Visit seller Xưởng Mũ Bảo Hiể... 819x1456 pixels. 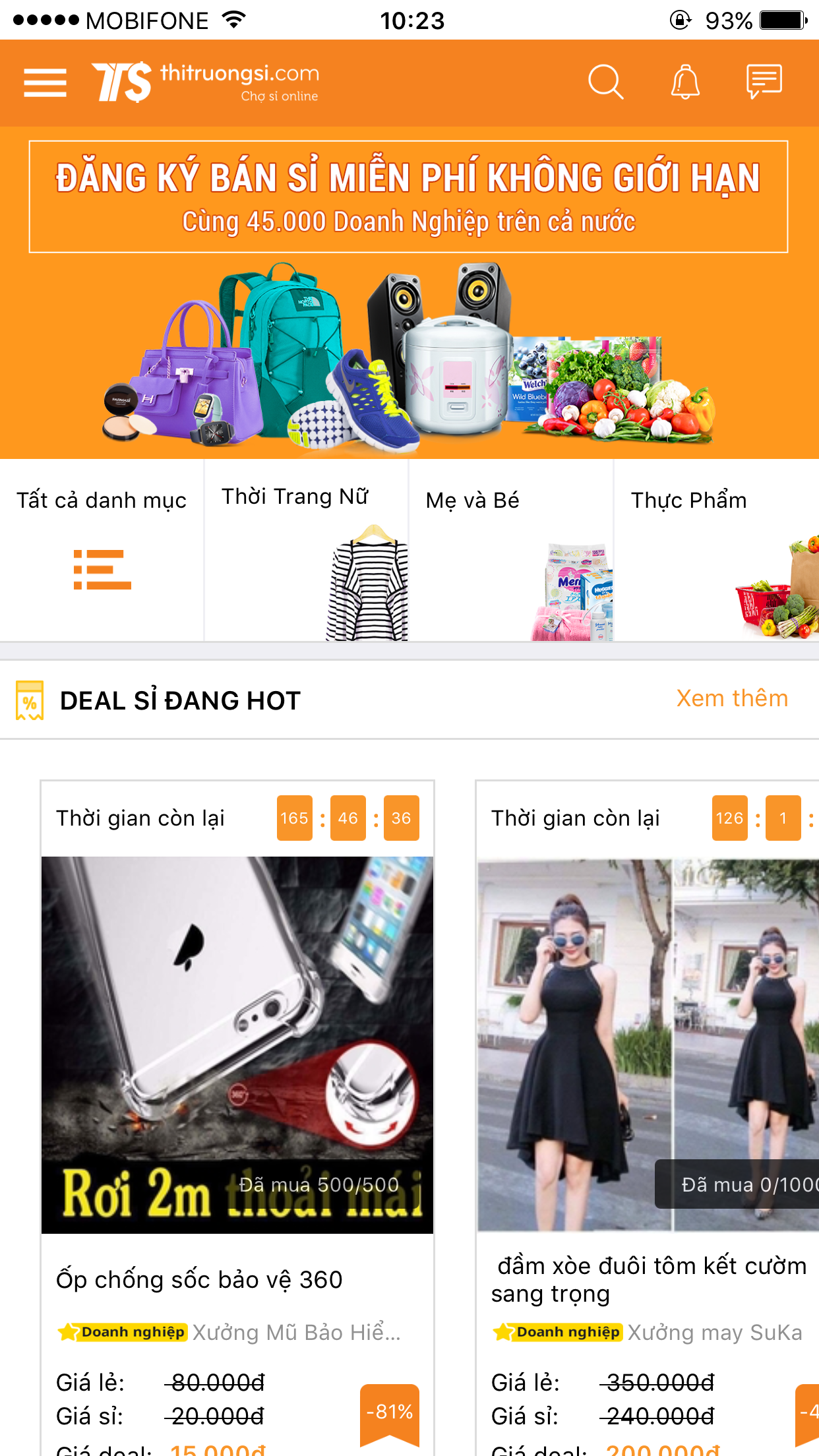pyautogui.click(x=296, y=1333)
